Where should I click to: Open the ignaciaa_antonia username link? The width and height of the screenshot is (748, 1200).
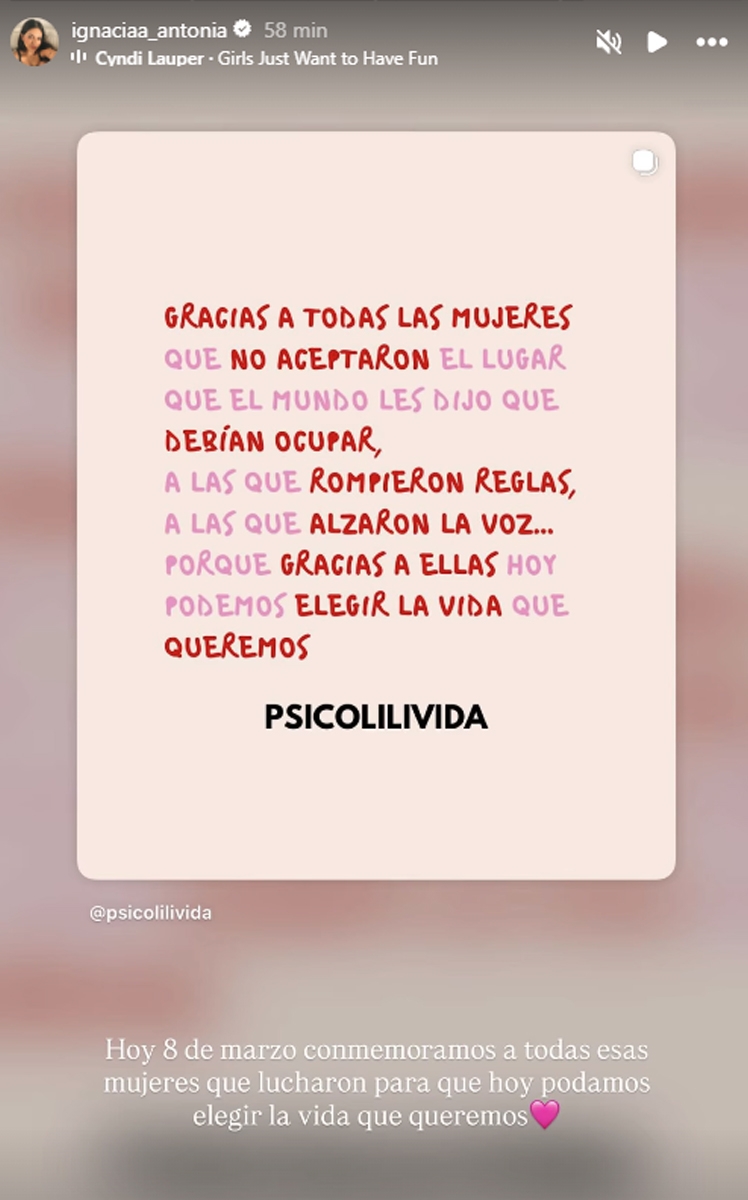coord(148,30)
